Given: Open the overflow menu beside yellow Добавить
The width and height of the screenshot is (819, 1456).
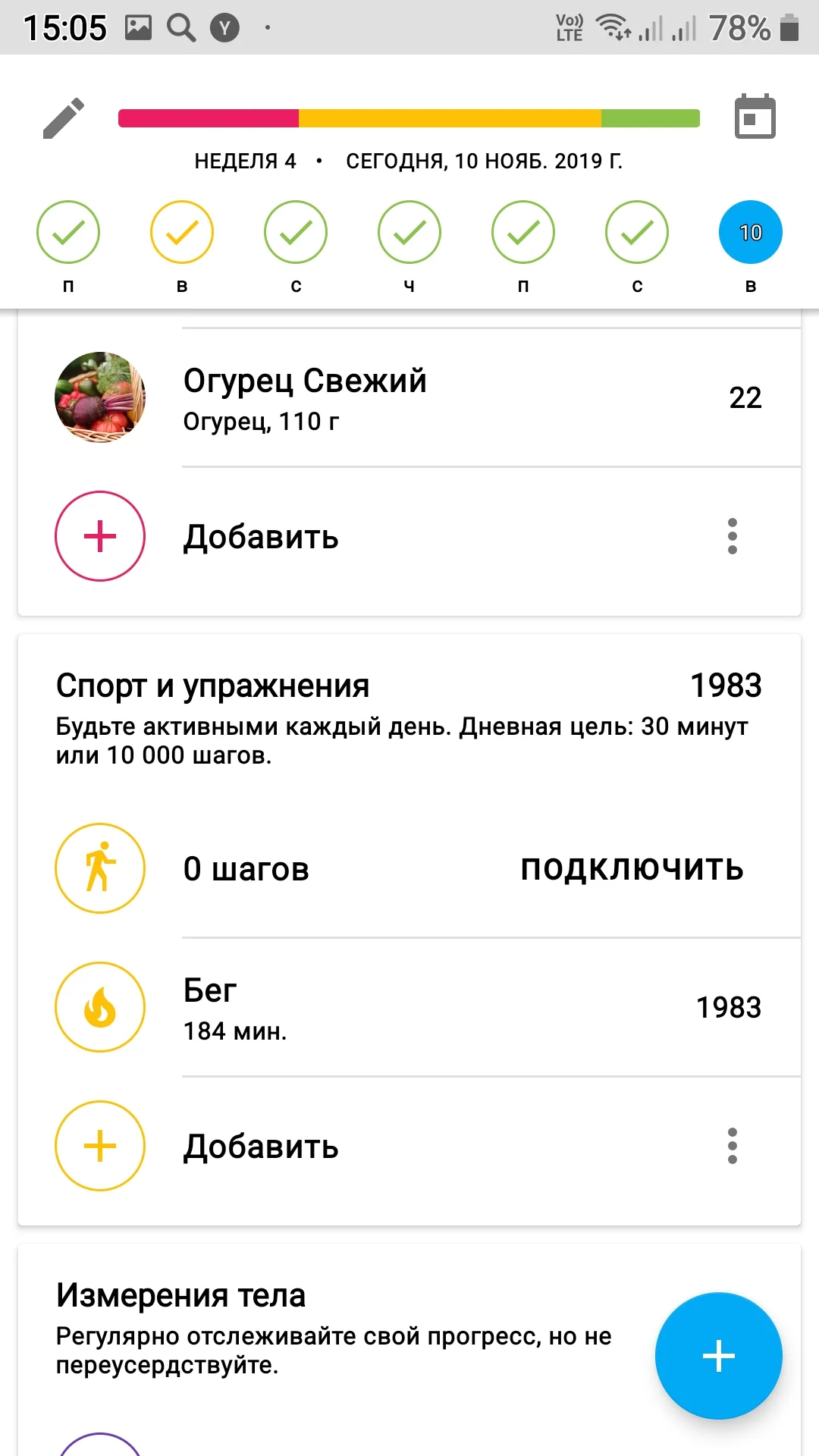Looking at the screenshot, I should click(732, 1146).
